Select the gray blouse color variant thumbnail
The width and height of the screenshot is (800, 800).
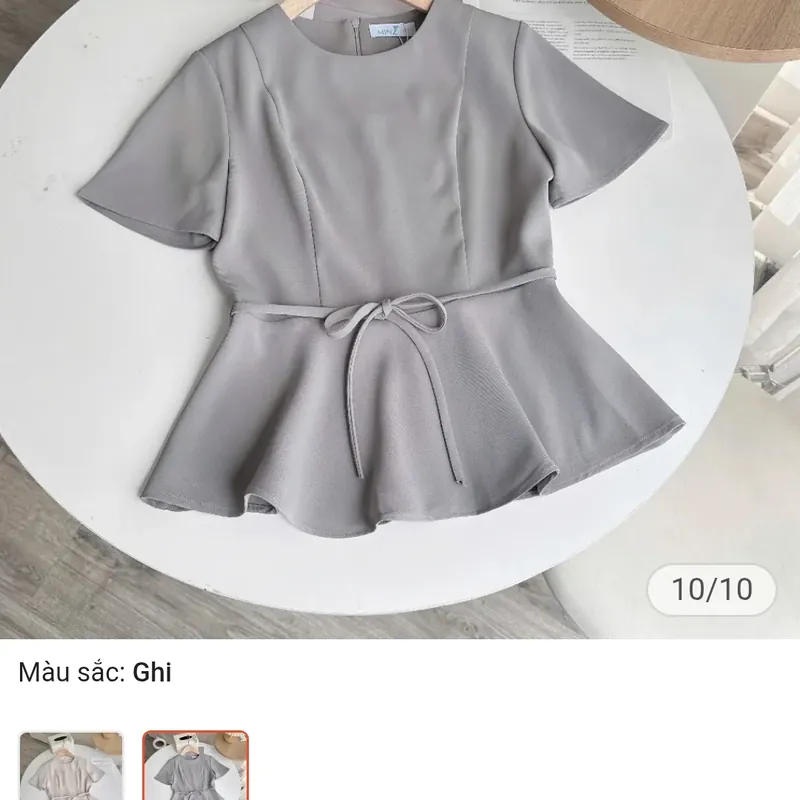[196, 768]
